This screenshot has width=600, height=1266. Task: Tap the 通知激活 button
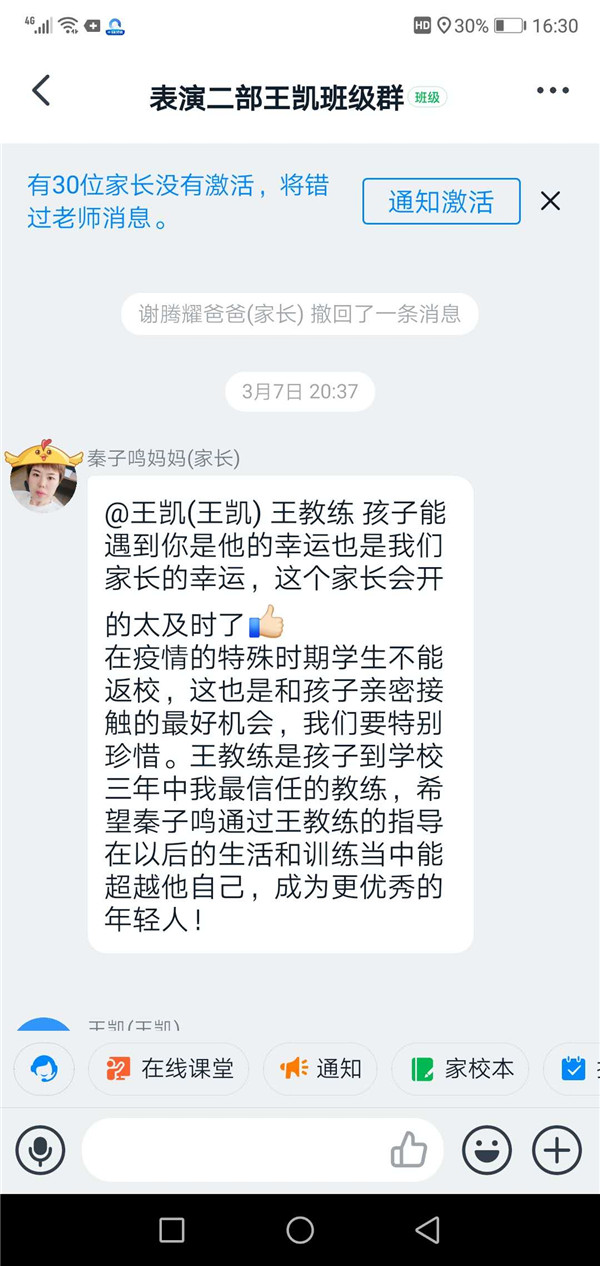(441, 201)
